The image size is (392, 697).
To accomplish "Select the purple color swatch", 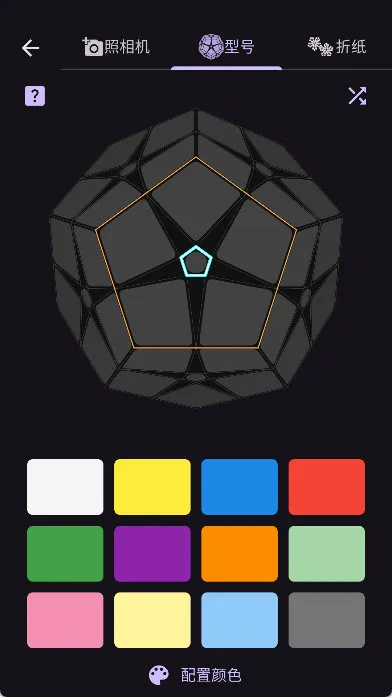I will click(x=152, y=553).
